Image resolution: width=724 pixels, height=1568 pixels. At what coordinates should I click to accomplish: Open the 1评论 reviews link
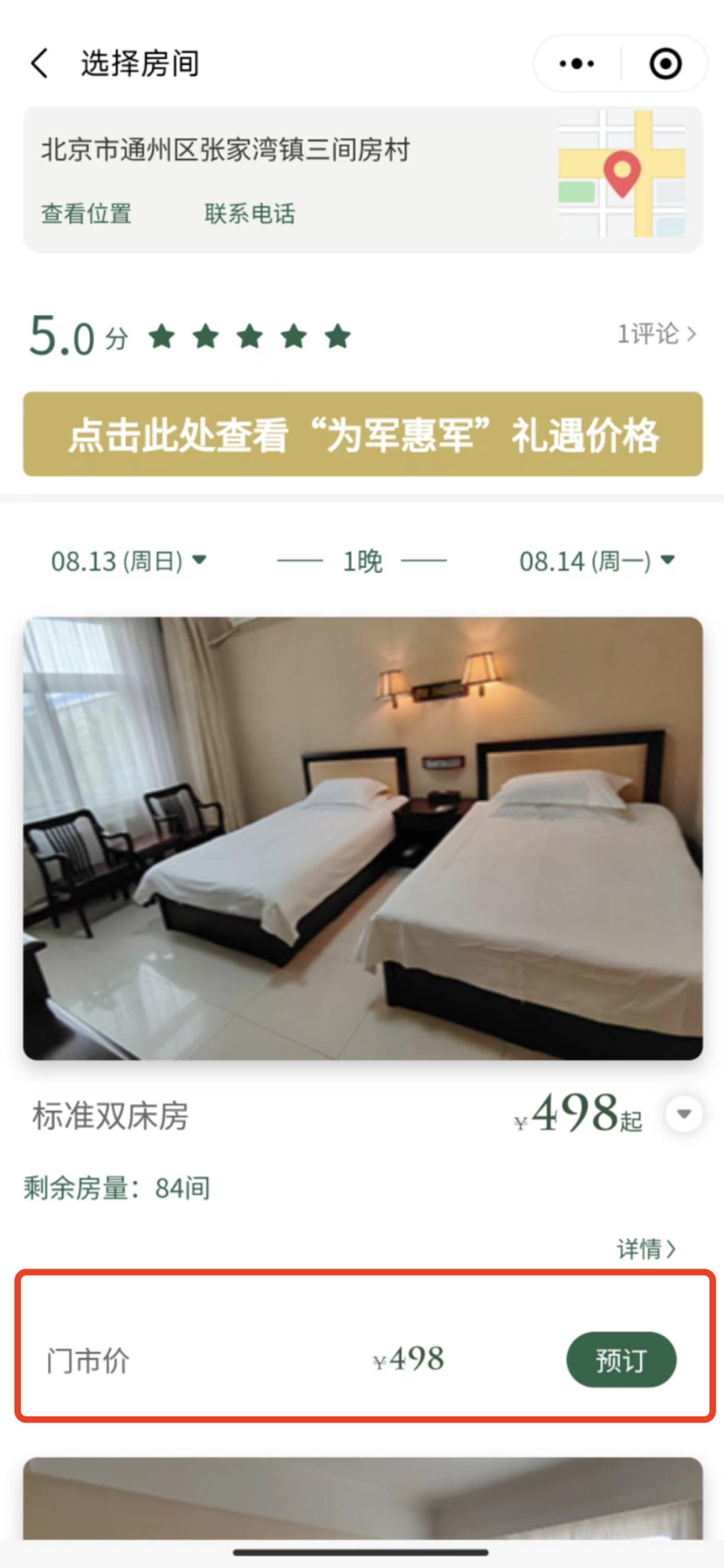(656, 334)
